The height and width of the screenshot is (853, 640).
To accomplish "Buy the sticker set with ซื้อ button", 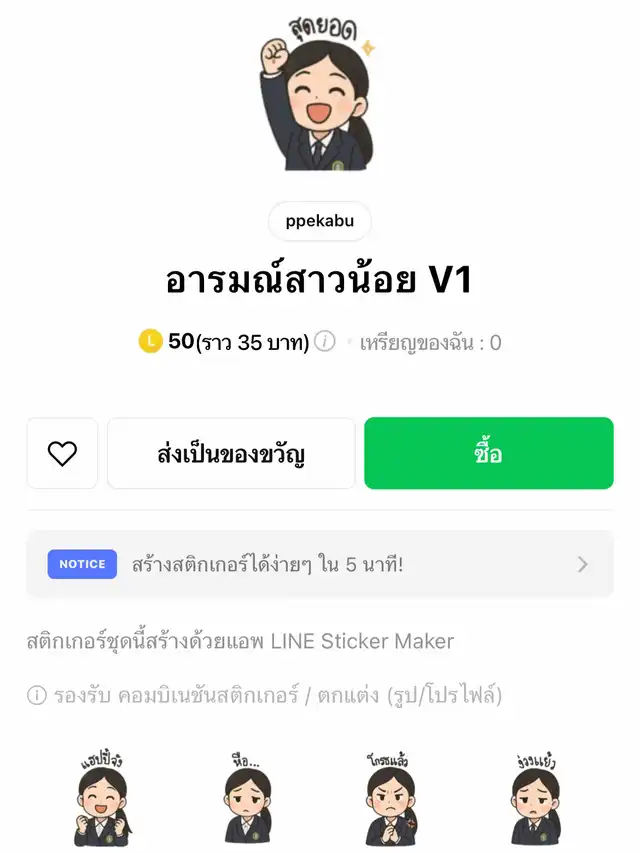I will pos(488,454).
